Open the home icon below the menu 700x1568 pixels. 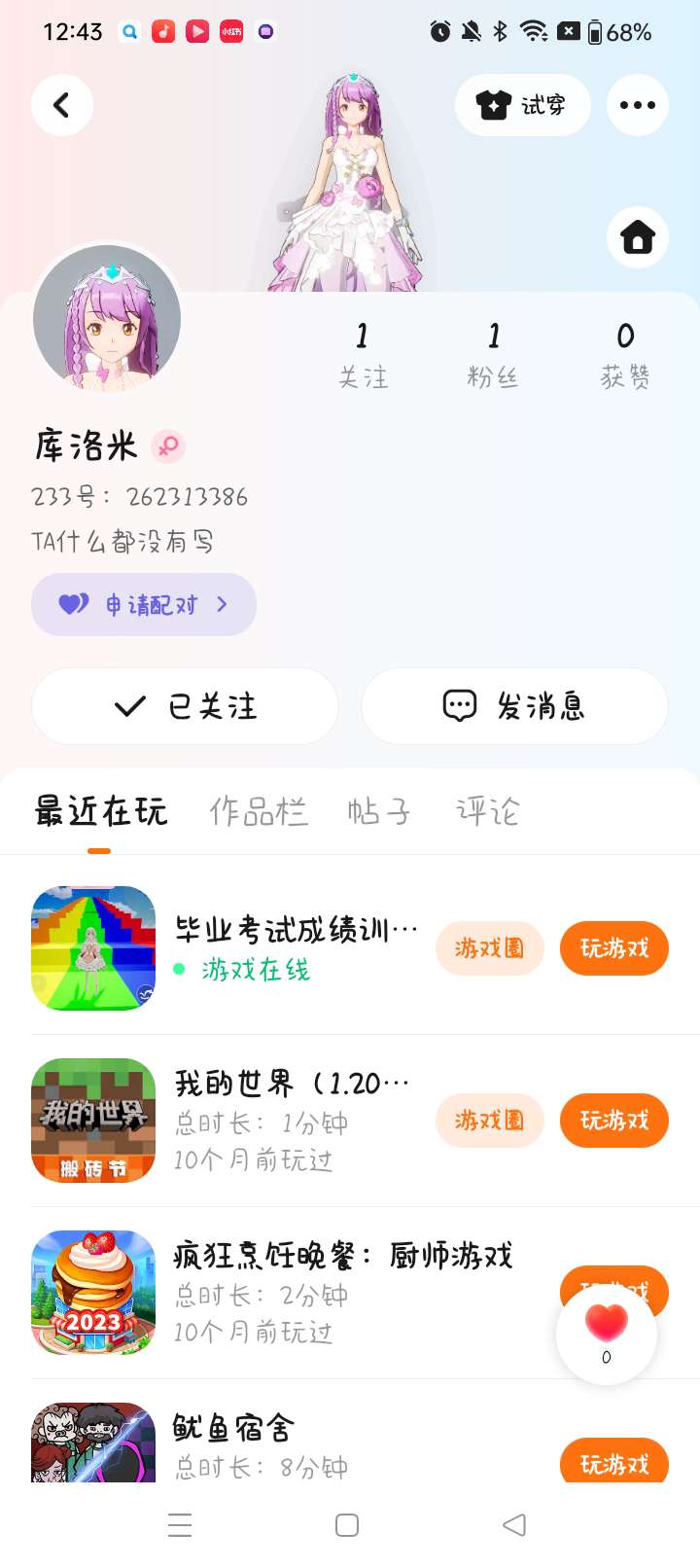click(x=637, y=237)
